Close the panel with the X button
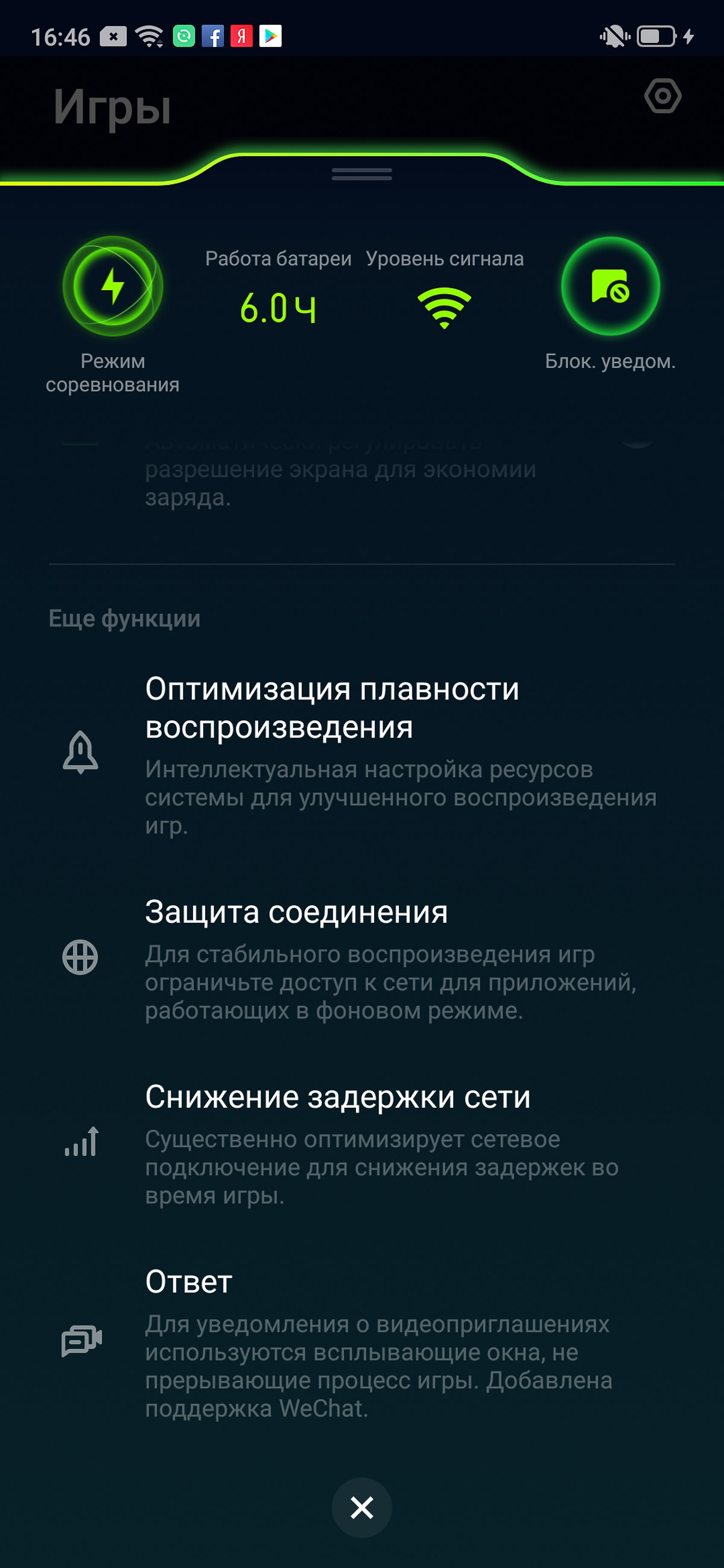 (x=361, y=1507)
